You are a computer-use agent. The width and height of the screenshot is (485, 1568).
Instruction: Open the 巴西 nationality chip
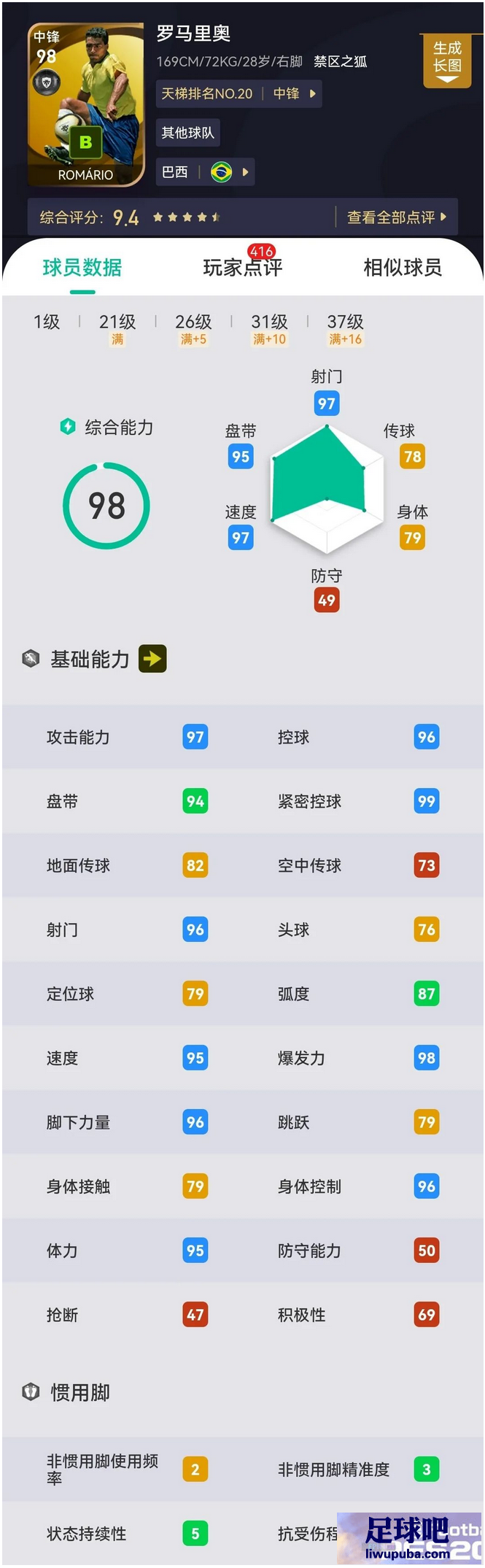[x=205, y=172]
